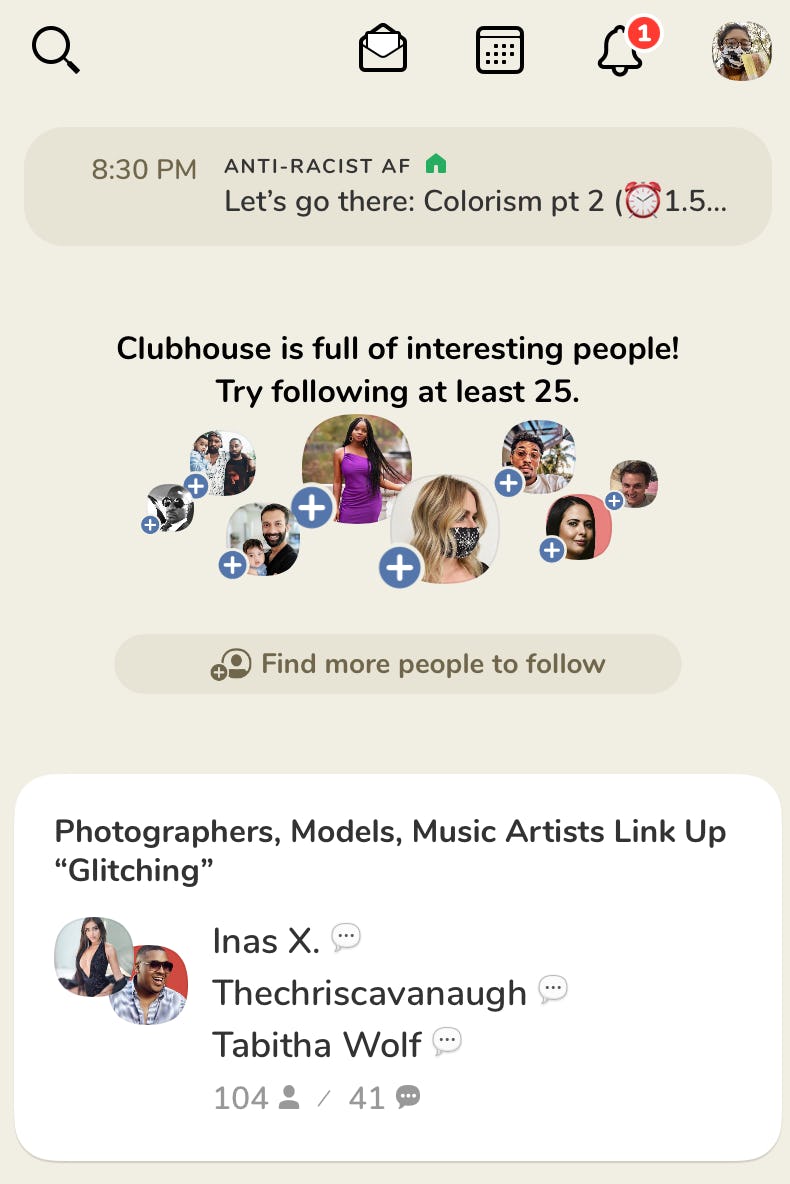Screen dimensions: 790x1184
Task: Join Photographers, Models, Music Artists room
Action: click(397, 965)
